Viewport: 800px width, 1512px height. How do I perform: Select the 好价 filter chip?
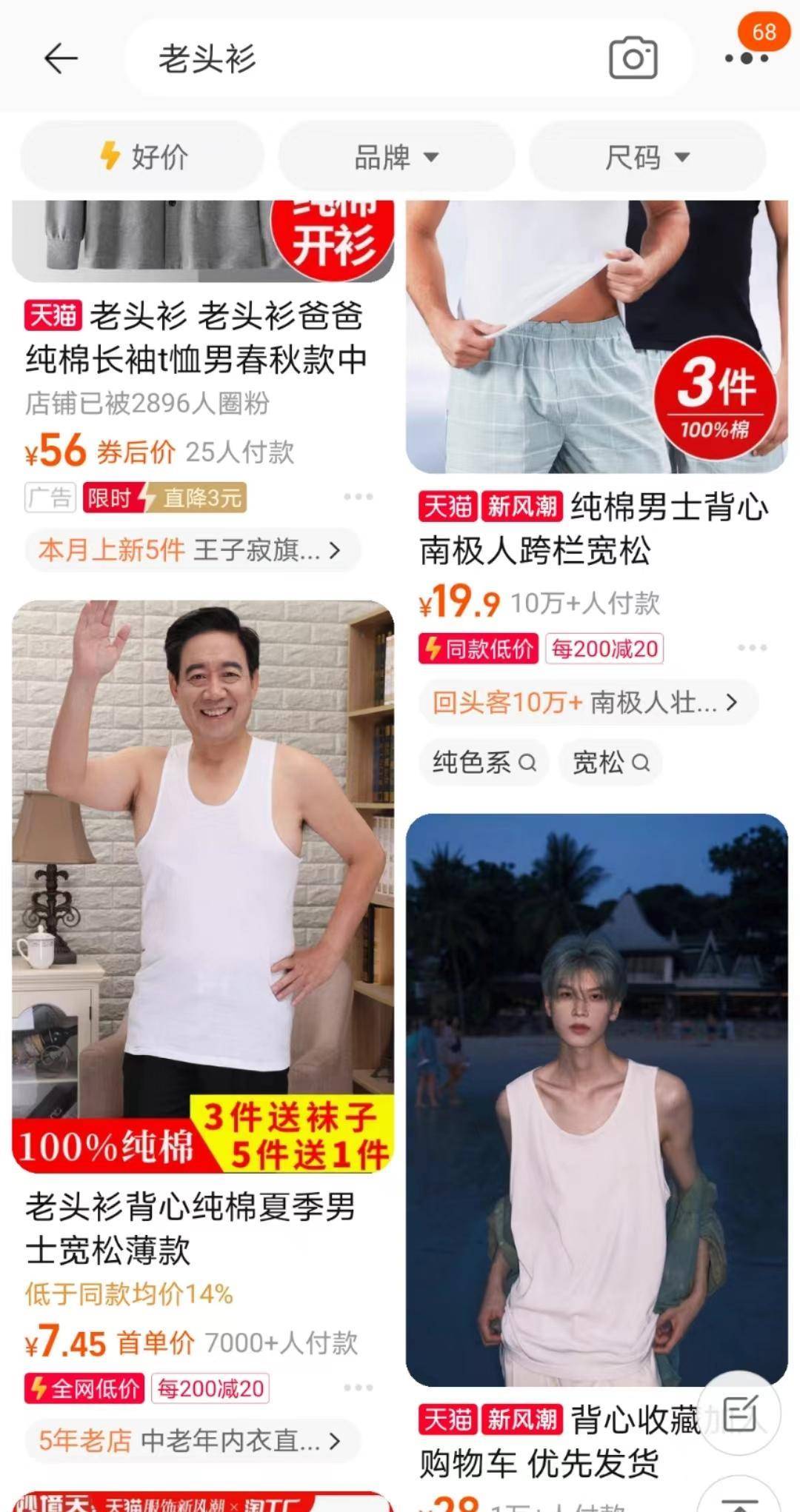[143, 157]
